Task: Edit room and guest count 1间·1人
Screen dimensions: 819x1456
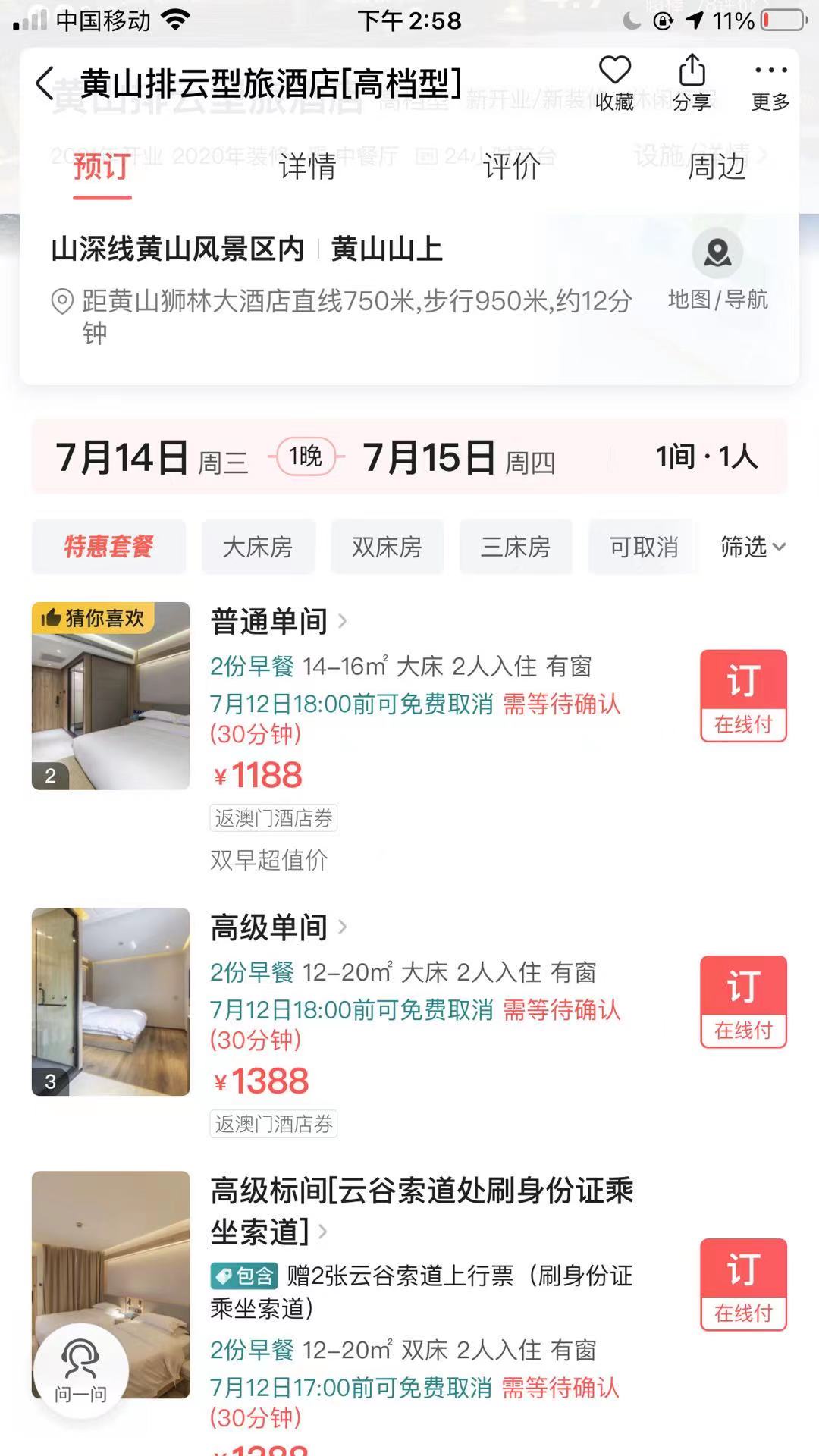Action: click(x=705, y=457)
